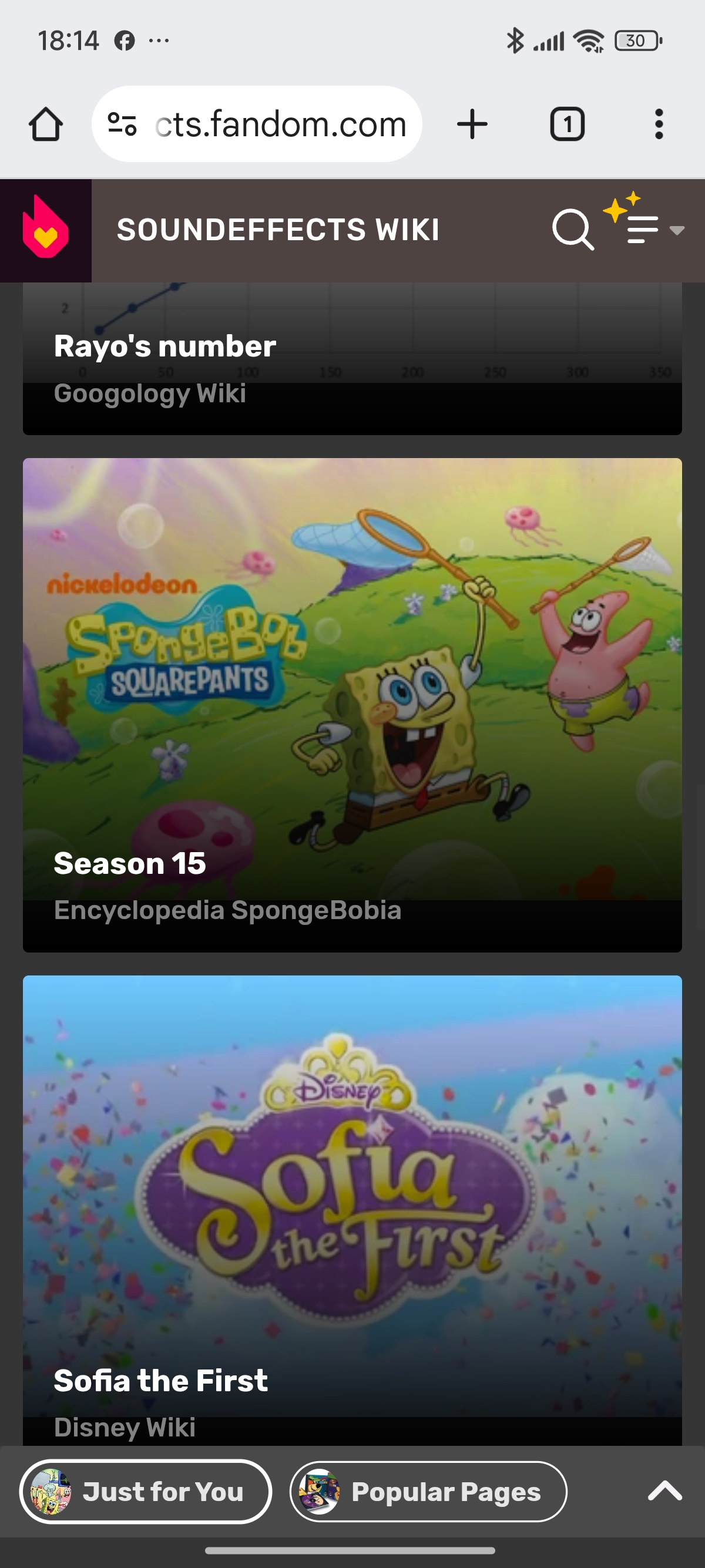The image size is (705, 1568).
Task: Open the Soundeffects Wiki title link
Action: [x=278, y=230]
